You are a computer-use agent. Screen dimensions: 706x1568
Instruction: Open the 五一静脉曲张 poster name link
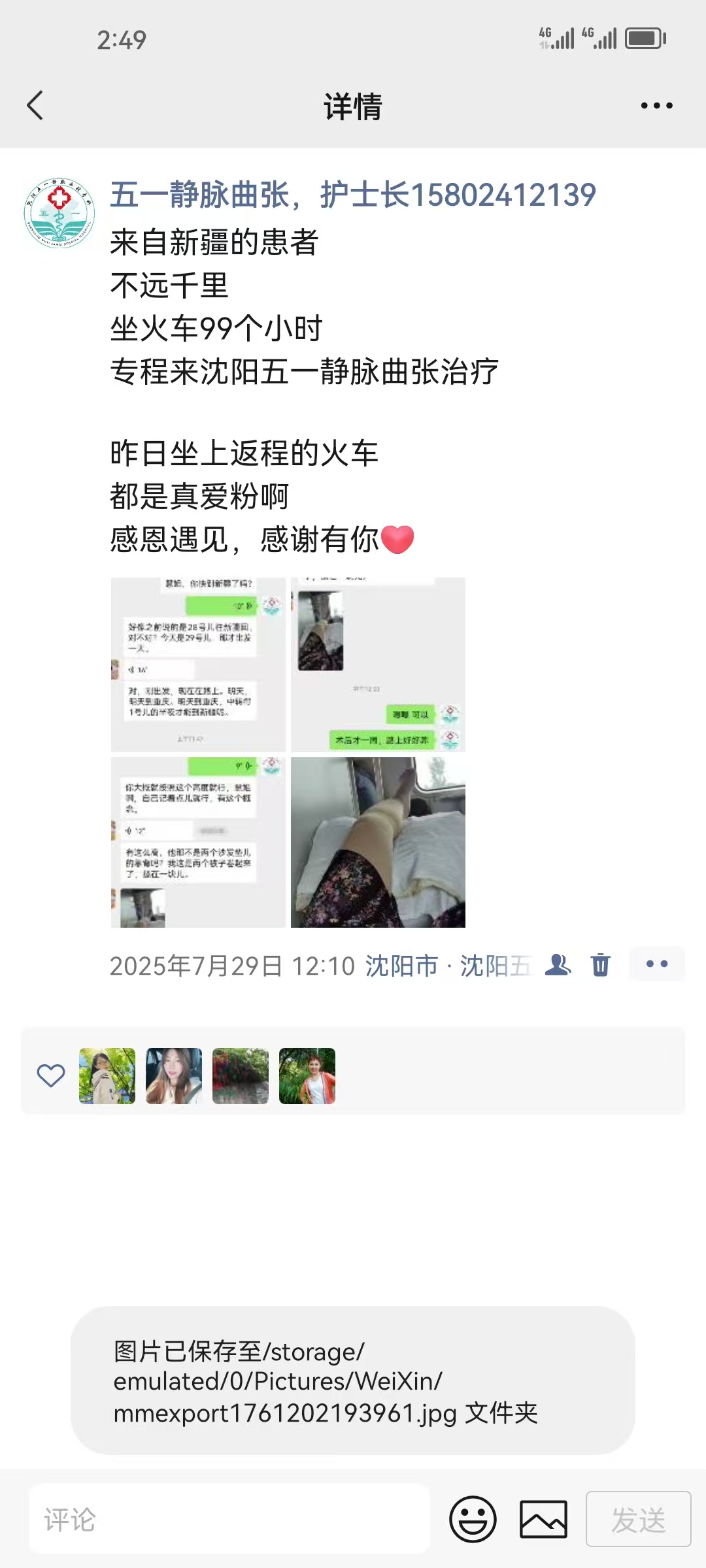point(352,195)
